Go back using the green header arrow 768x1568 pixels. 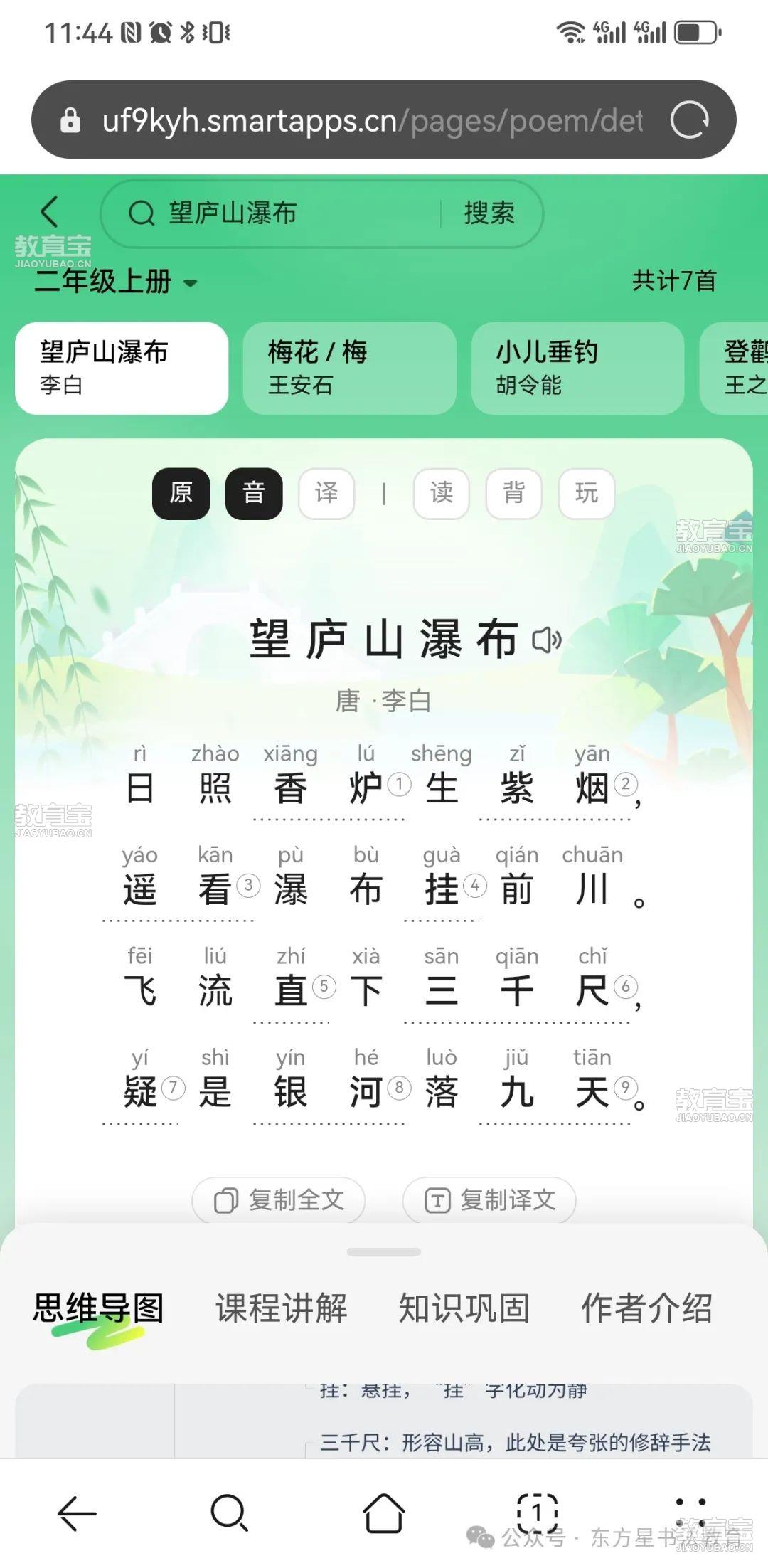tap(50, 212)
